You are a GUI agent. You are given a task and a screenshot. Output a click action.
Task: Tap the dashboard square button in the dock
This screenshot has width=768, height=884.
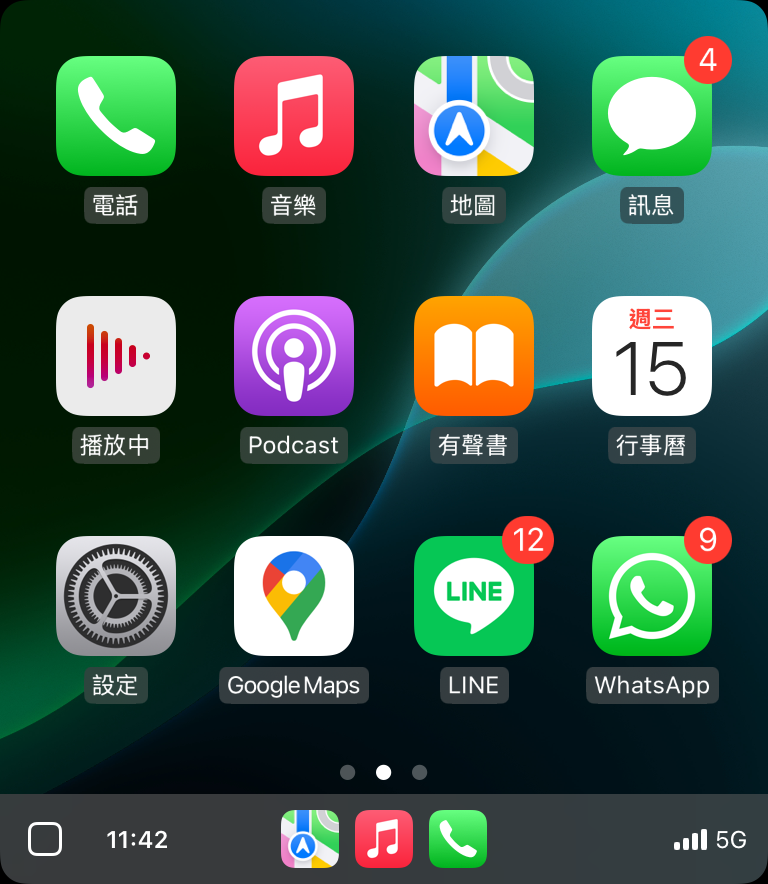pos(45,839)
